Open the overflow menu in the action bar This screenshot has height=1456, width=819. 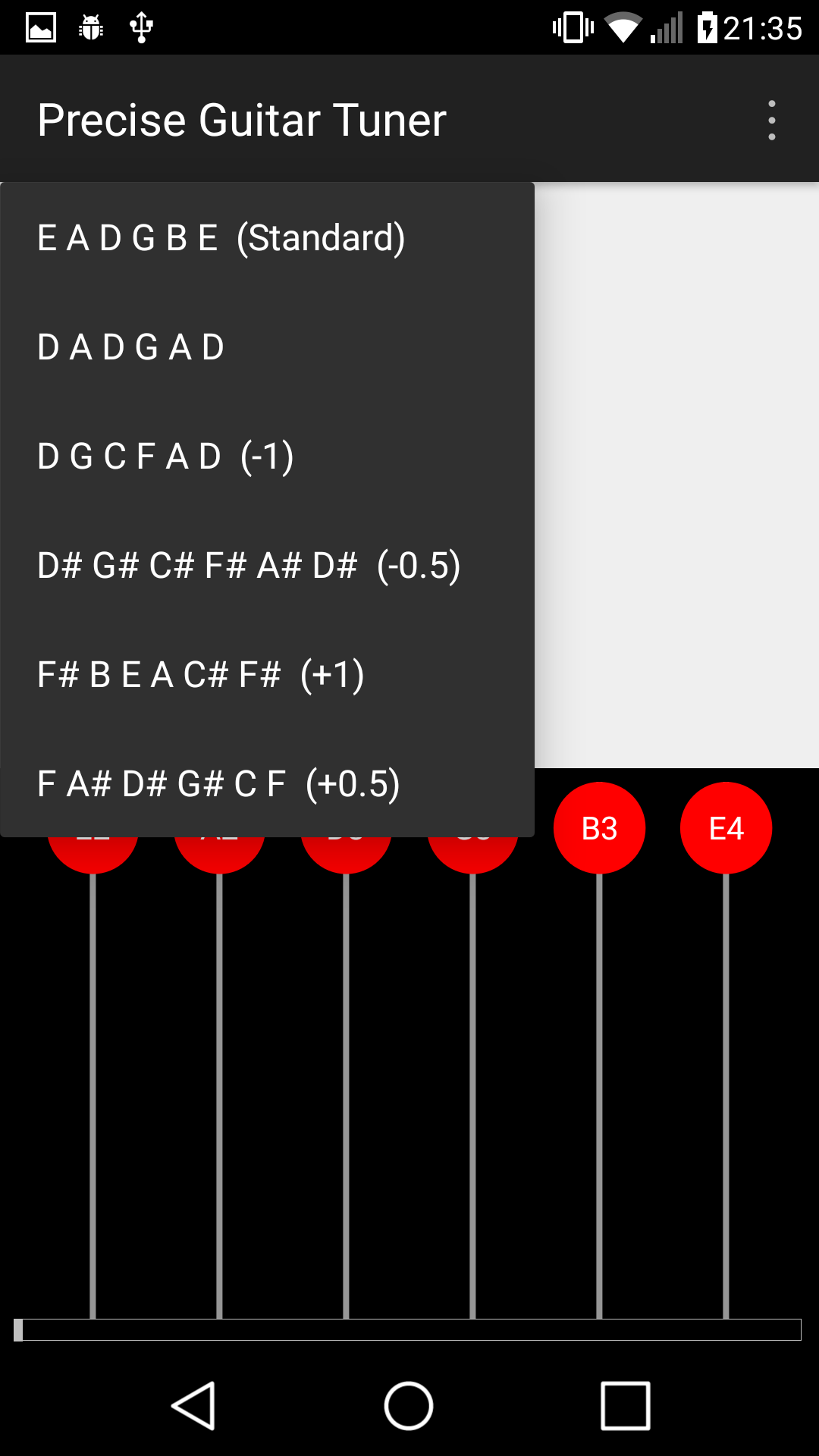771,119
